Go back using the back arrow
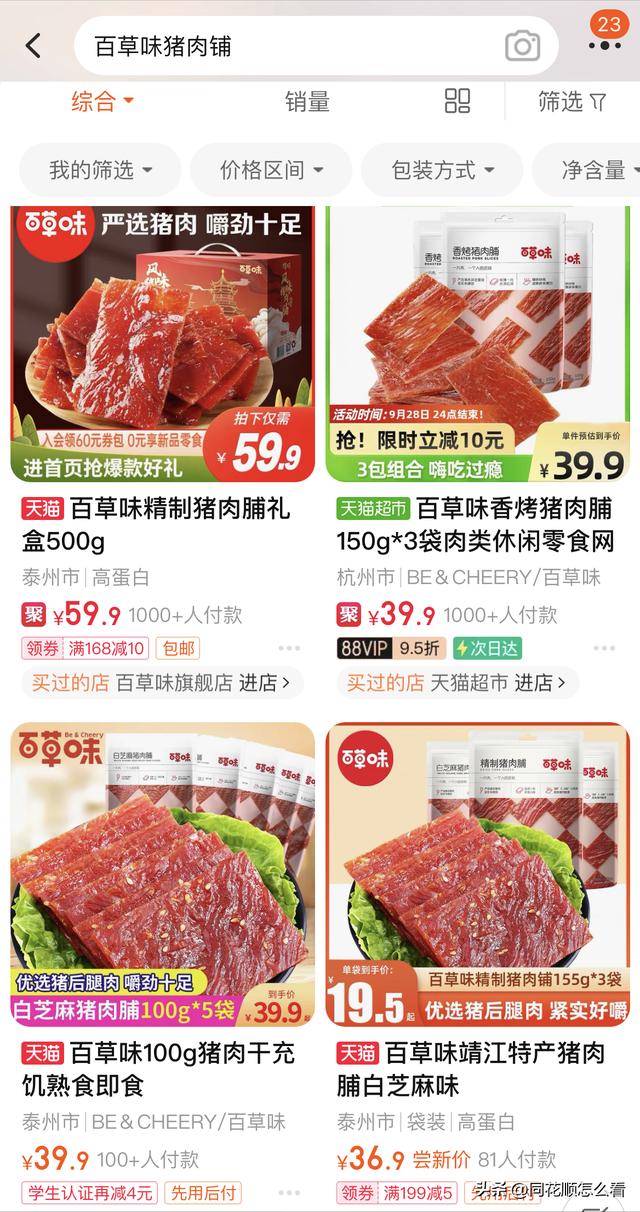Viewport: 640px width, 1212px height. coord(34,45)
